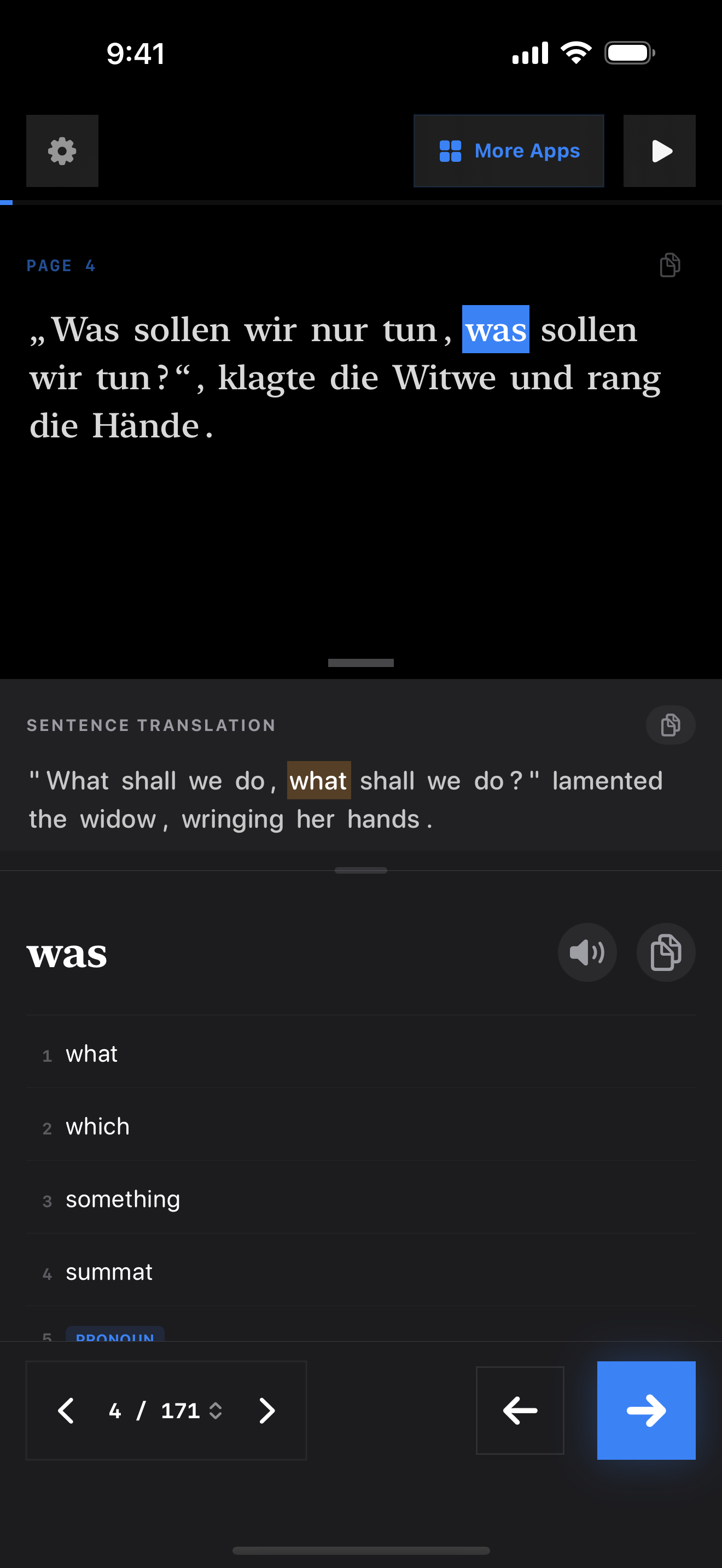Move to the previous word with left arrow

(519, 1411)
